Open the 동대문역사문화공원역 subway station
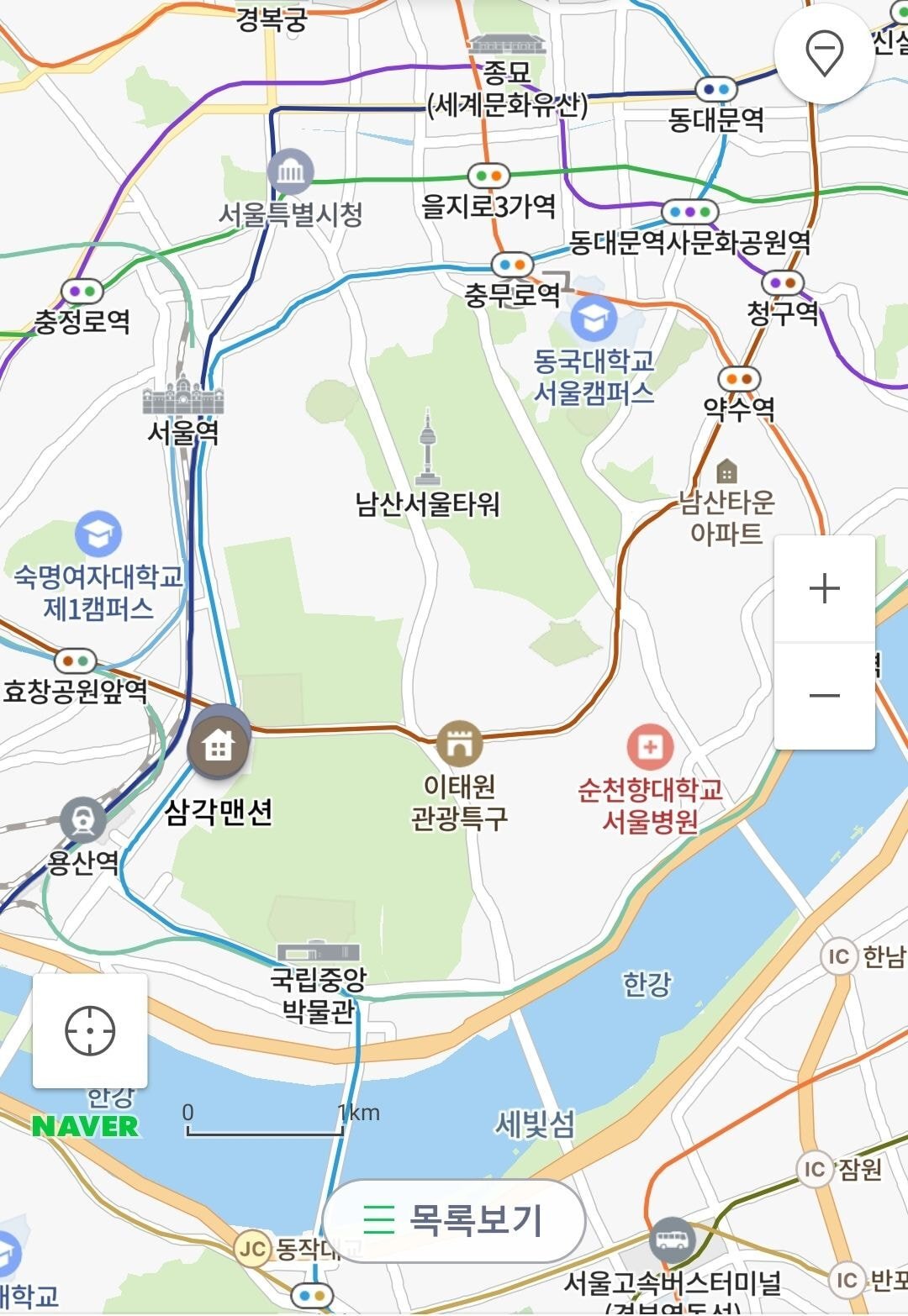Viewport: 908px width, 1316px height. (x=690, y=212)
